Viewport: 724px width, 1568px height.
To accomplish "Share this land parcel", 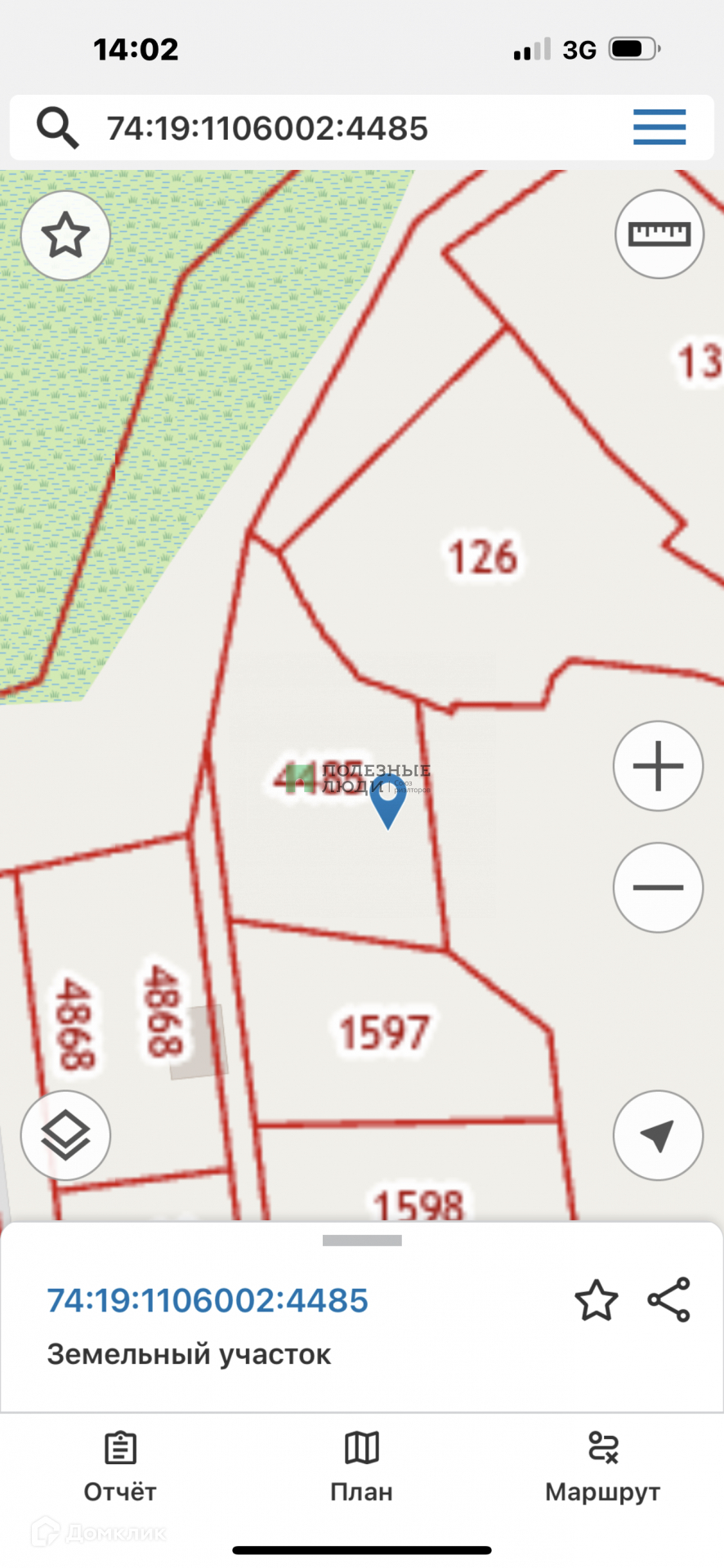I will pyautogui.click(x=669, y=1299).
